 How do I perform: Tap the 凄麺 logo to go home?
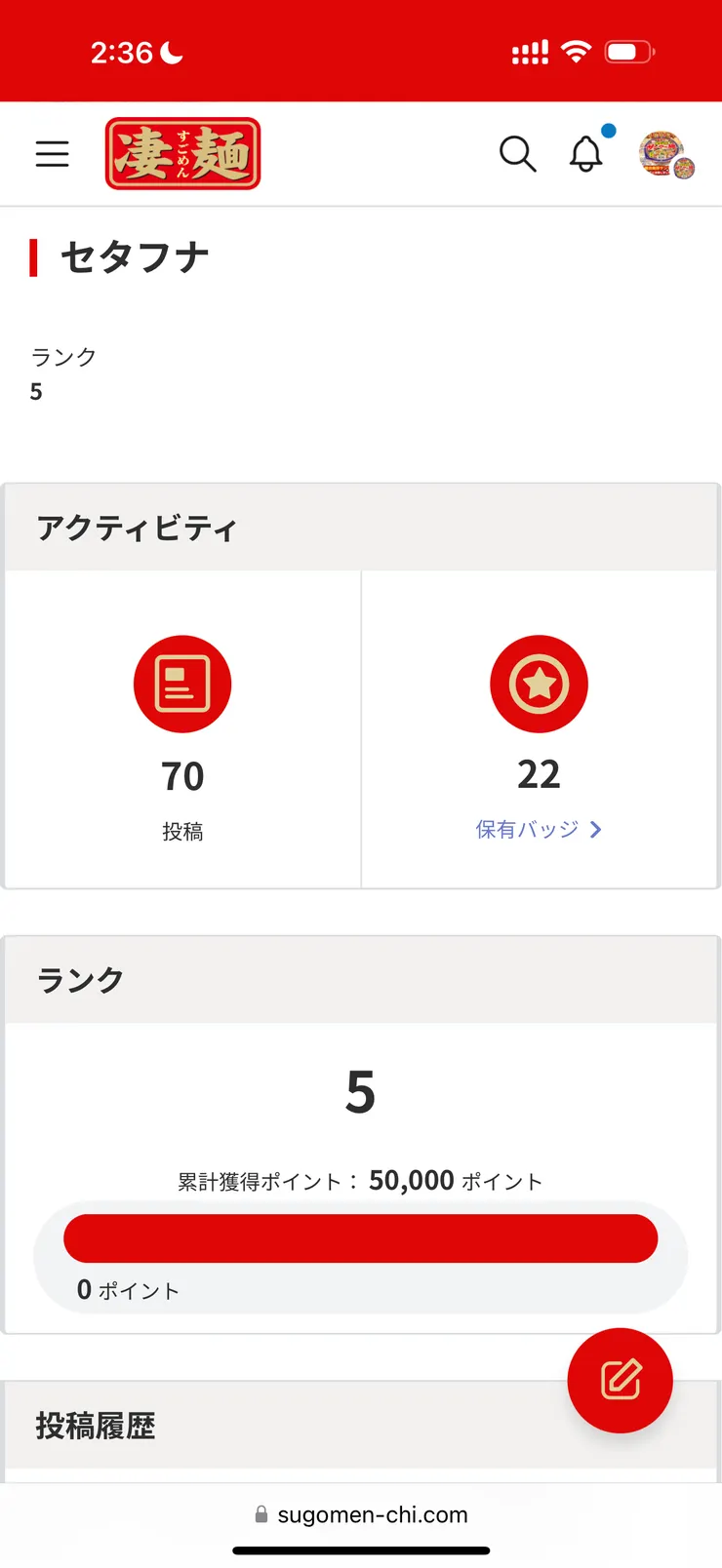click(x=183, y=154)
